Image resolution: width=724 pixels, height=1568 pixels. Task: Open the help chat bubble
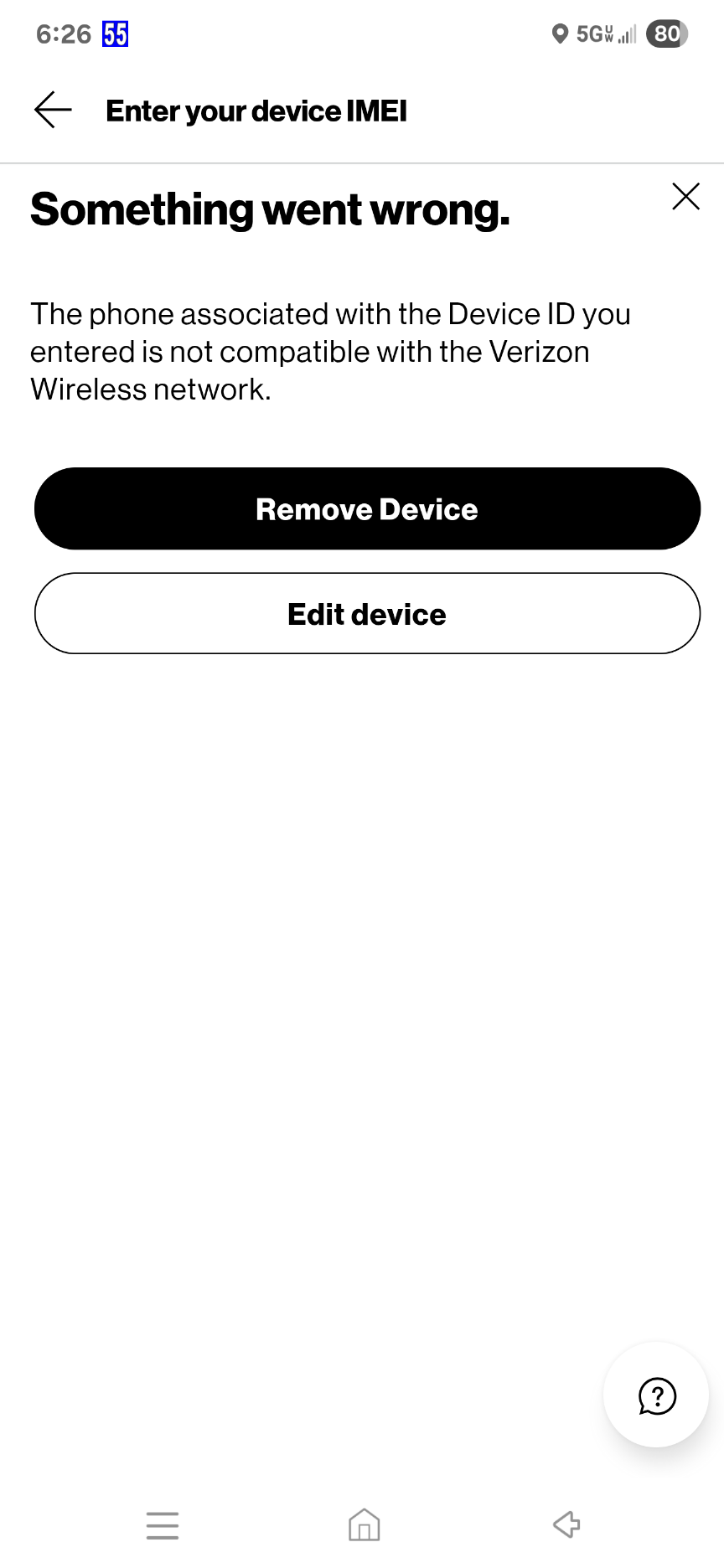(x=656, y=1395)
